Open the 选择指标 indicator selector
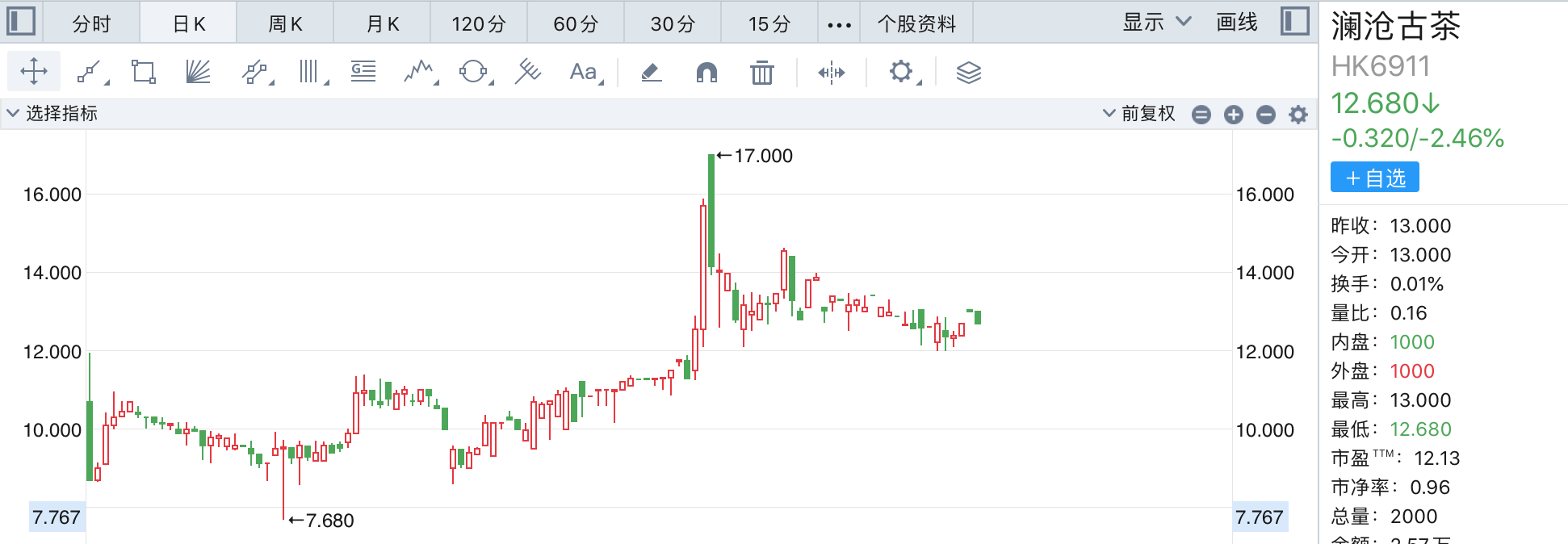 click(x=52, y=113)
